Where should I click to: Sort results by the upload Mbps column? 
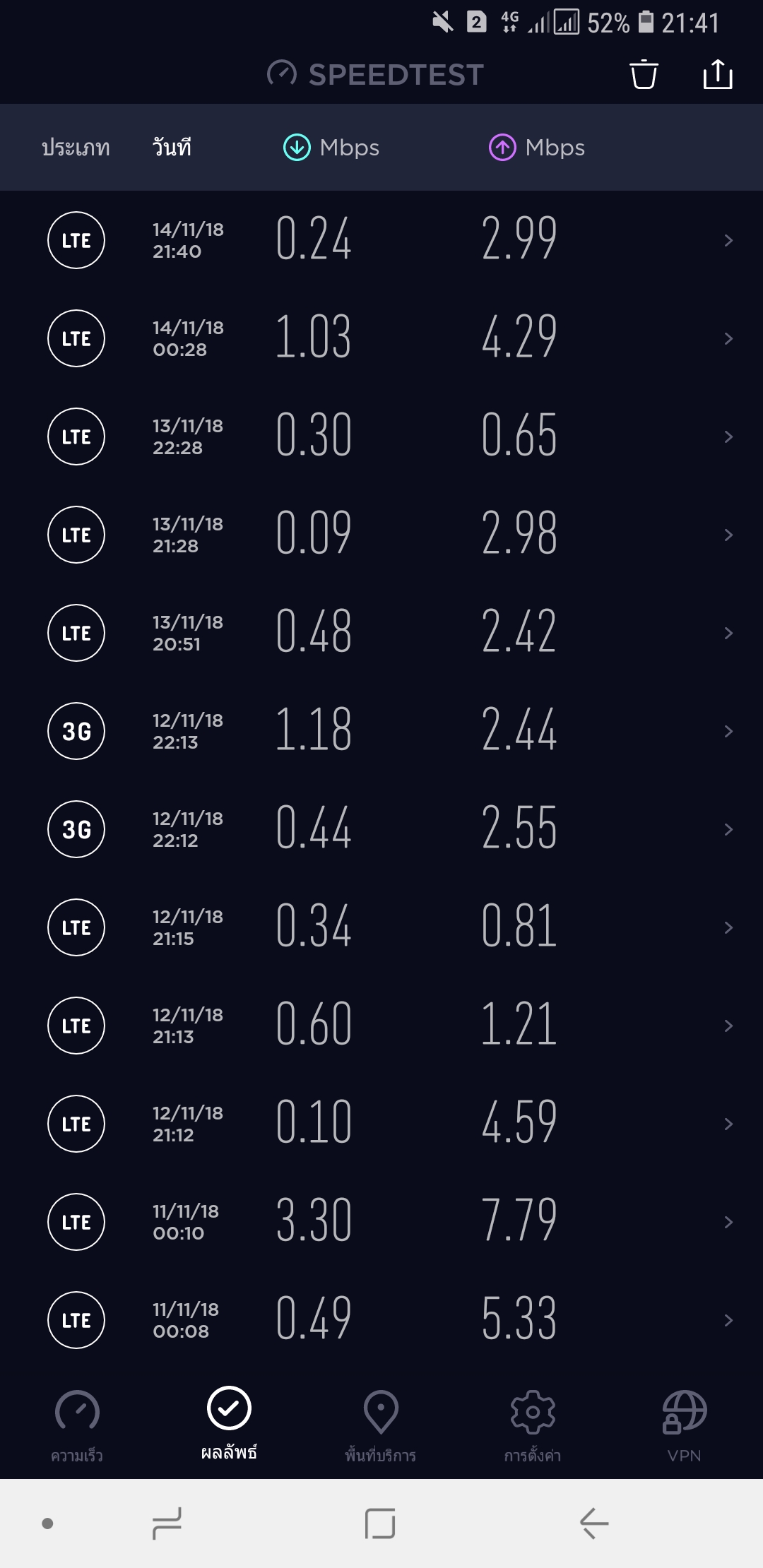pyautogui.click(x=537, y=148)
